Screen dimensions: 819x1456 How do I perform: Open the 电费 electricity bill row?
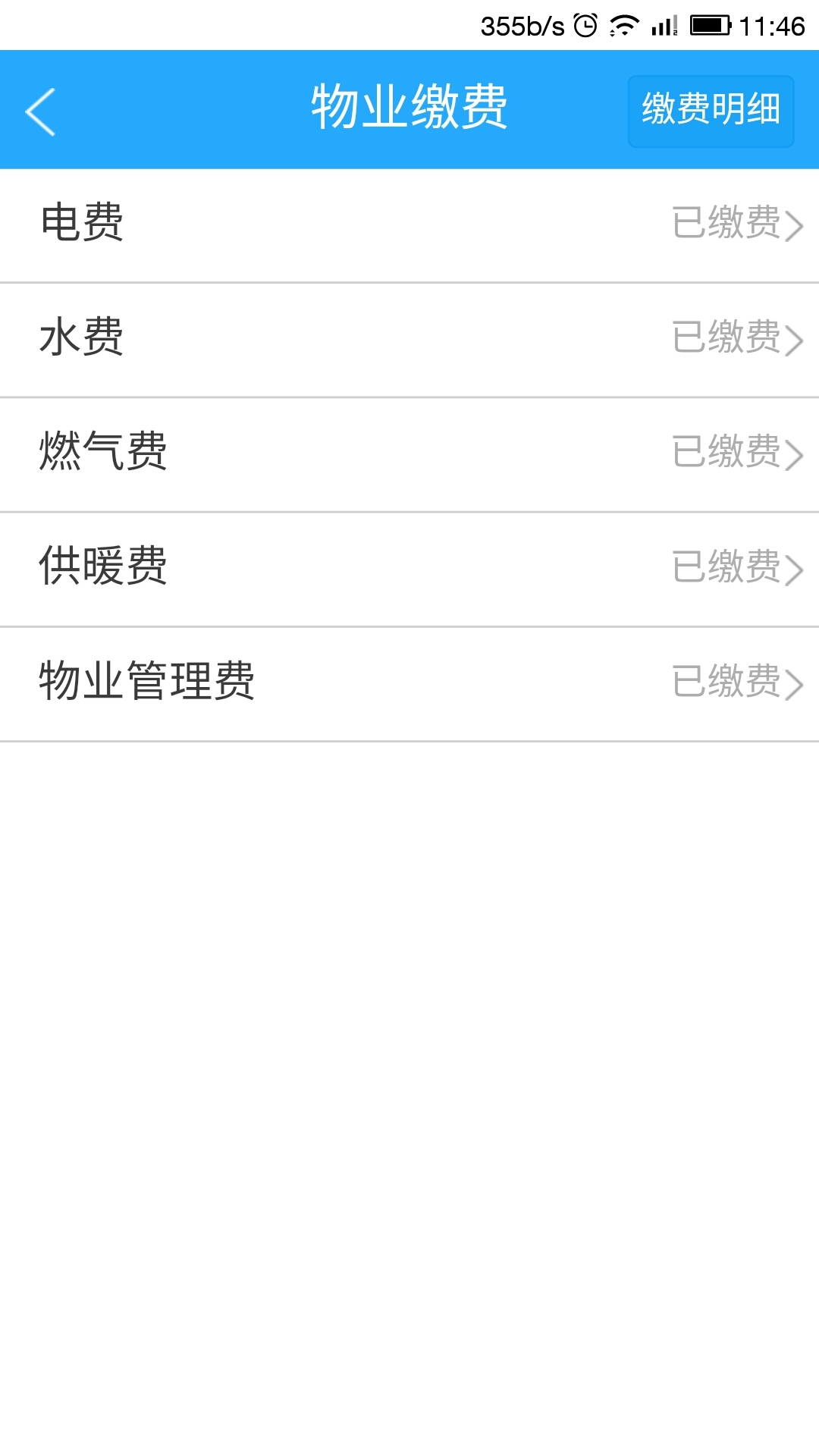coord(409,224)
